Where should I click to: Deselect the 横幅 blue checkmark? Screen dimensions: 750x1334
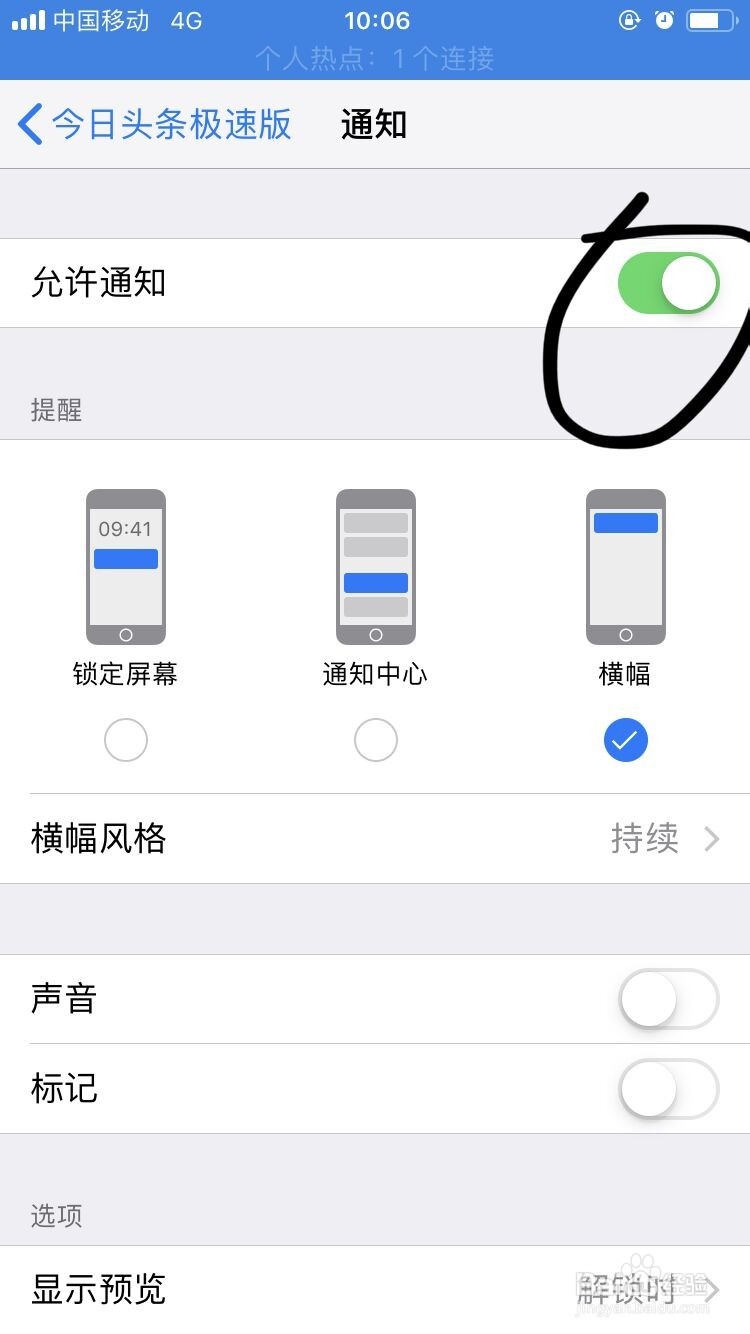coord(625,739)
